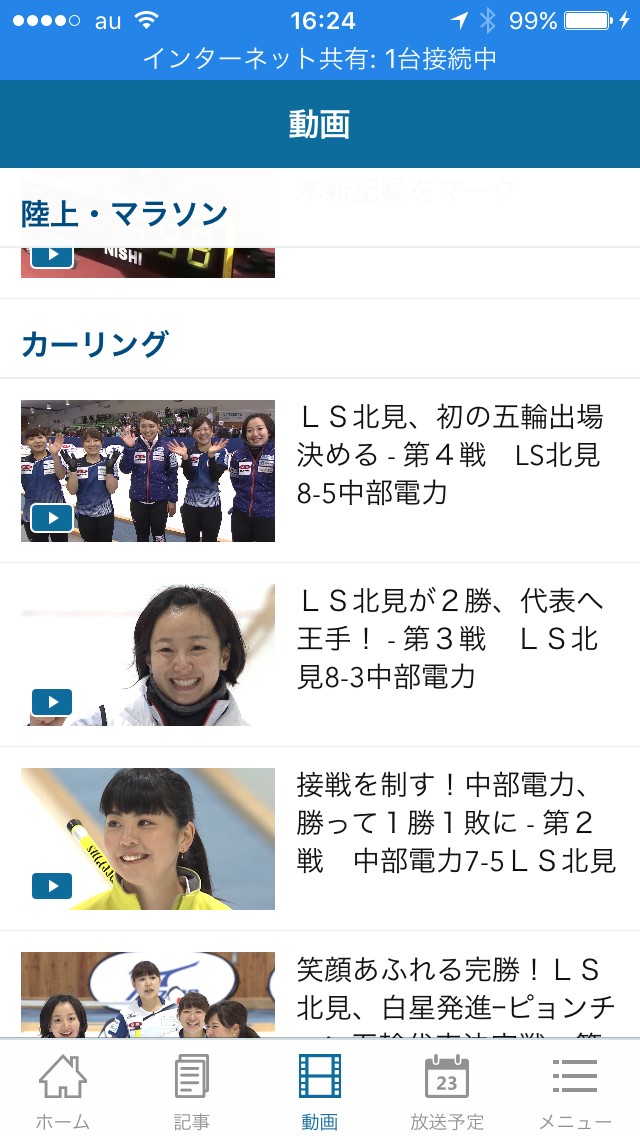Play the video ＬＳ北見、初の五輪出場決める
This screenshot has height=1136, width=640.
click(x=148, y=471)
